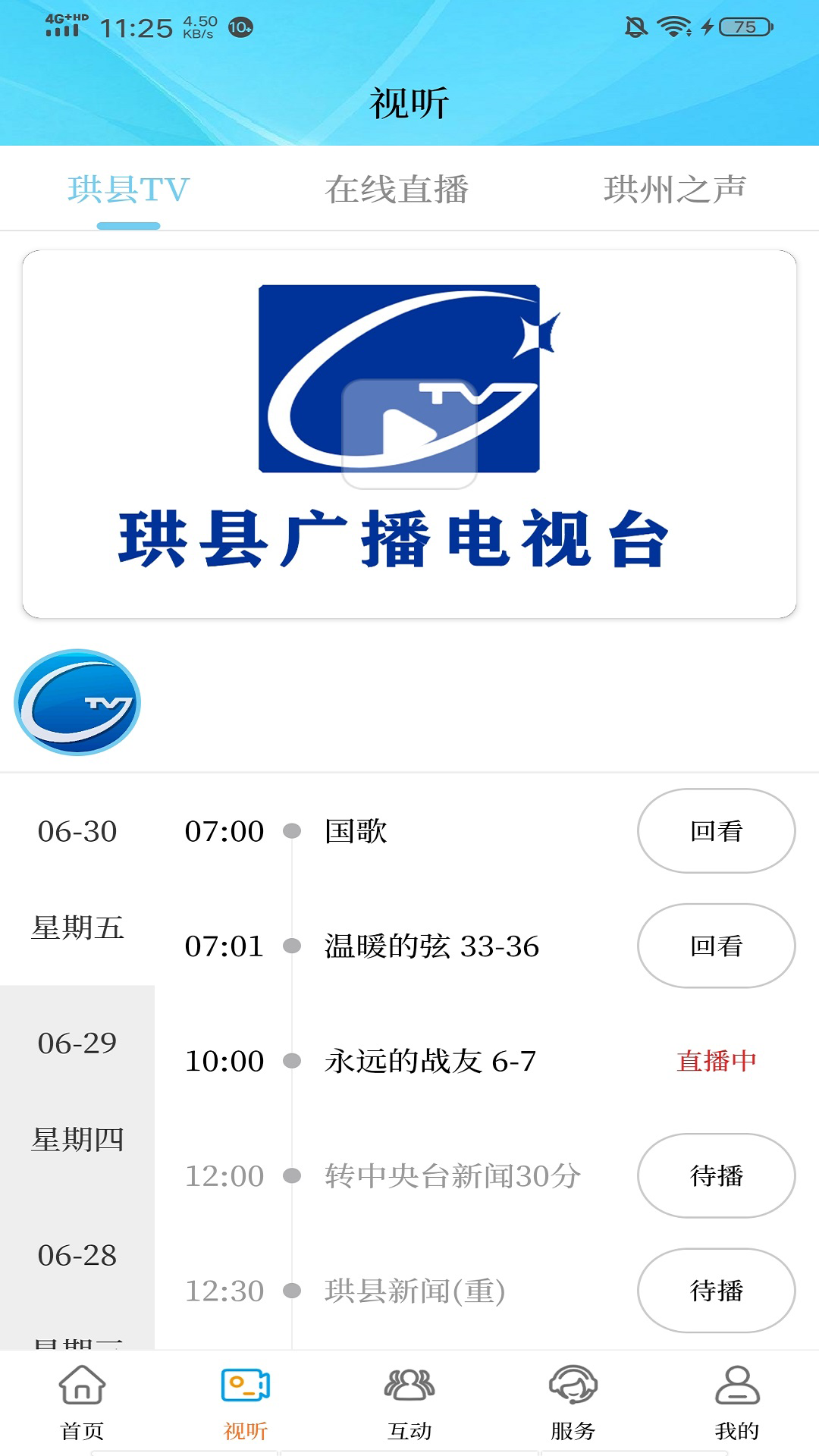Expand the 永远的战友 6-7 program row
This screenshot has height=1456, width=819.
[x=428, y=1061]
